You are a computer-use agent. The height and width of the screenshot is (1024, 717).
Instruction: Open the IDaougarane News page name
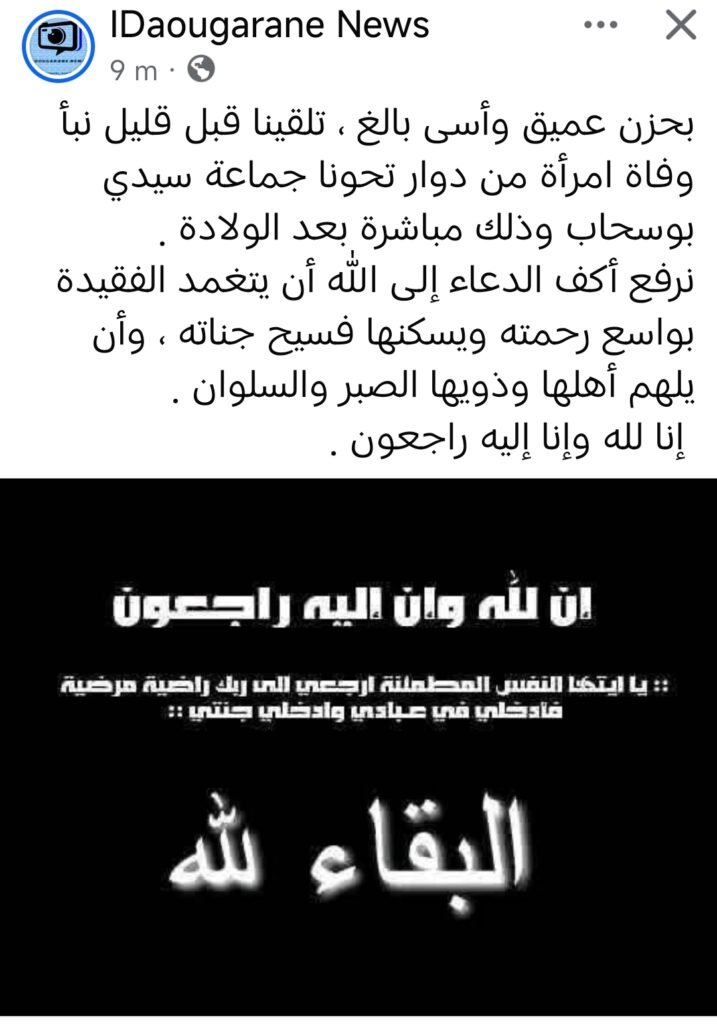(x=268, y=24)
